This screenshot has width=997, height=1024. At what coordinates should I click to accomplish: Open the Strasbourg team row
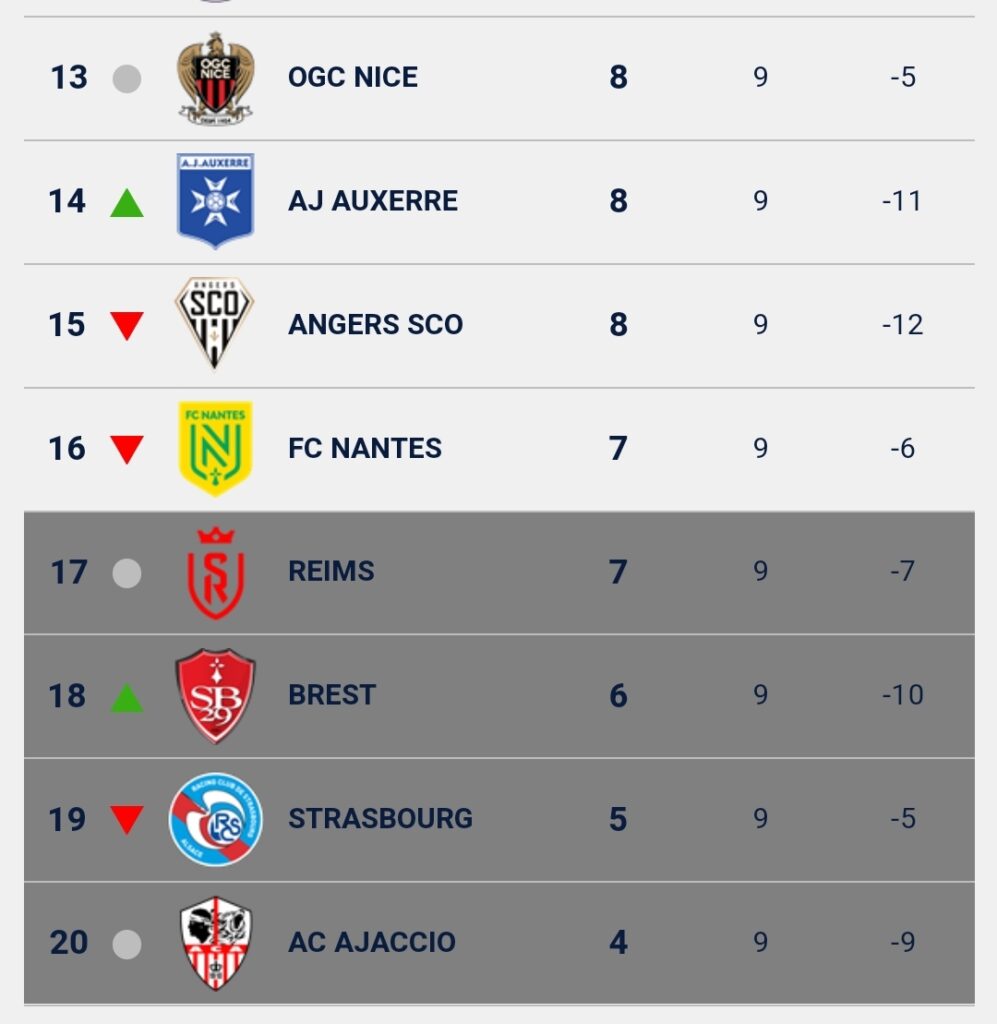[380, 819]
